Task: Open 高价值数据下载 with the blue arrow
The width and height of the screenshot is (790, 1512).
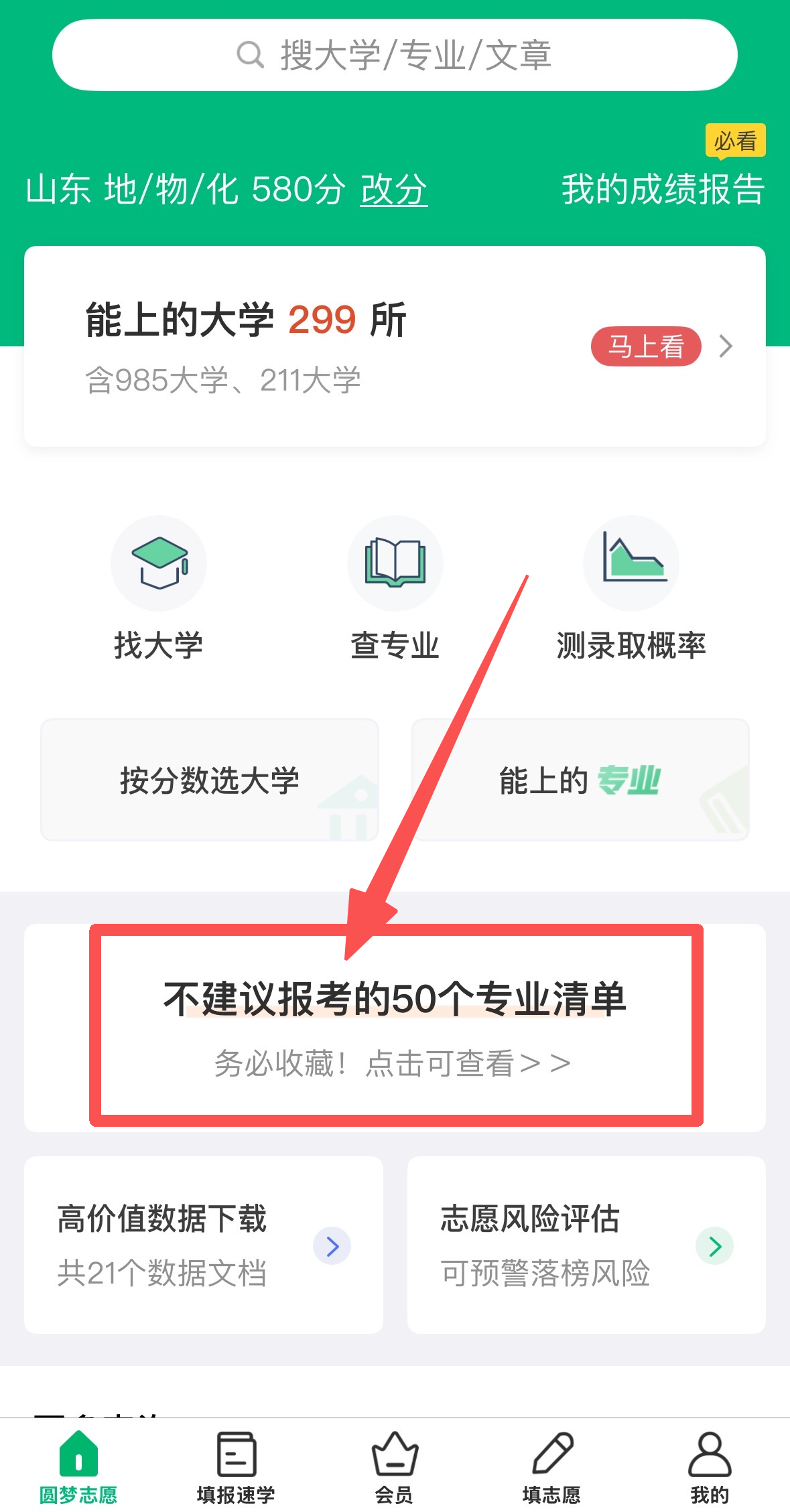Action: pyautogui.click(x=331, y=1246)
